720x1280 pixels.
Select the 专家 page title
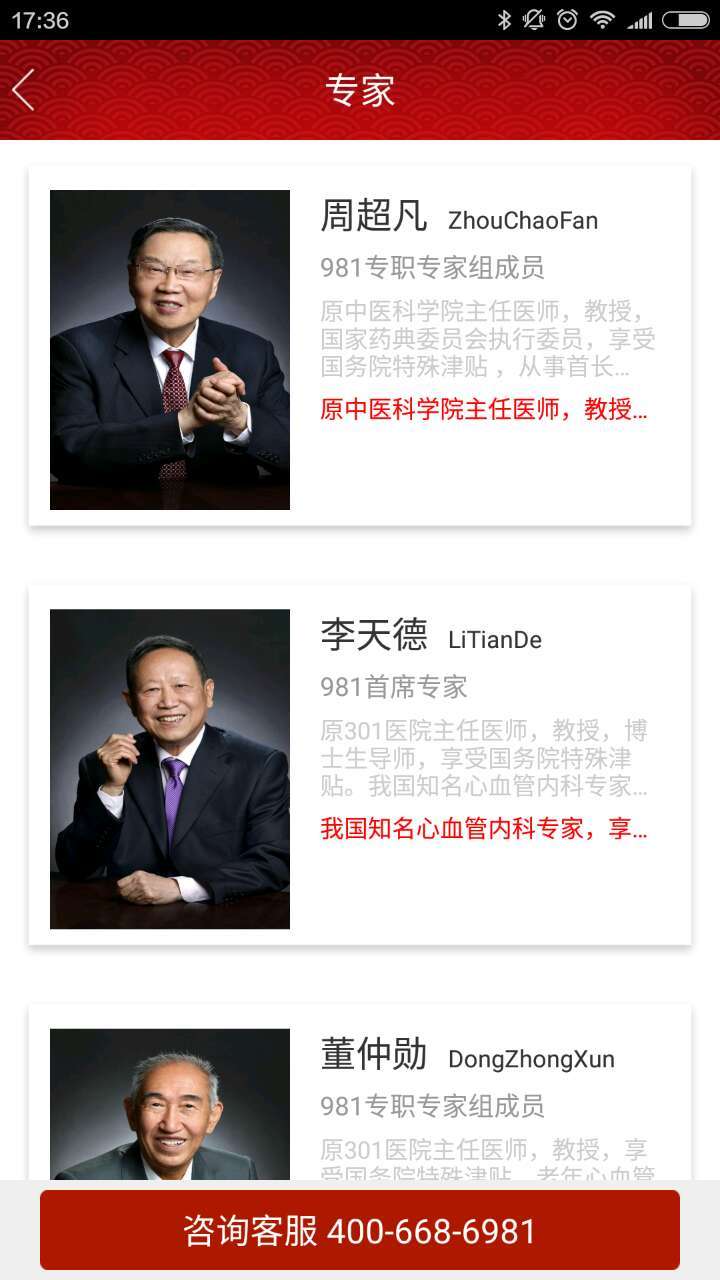click(360, 89)
